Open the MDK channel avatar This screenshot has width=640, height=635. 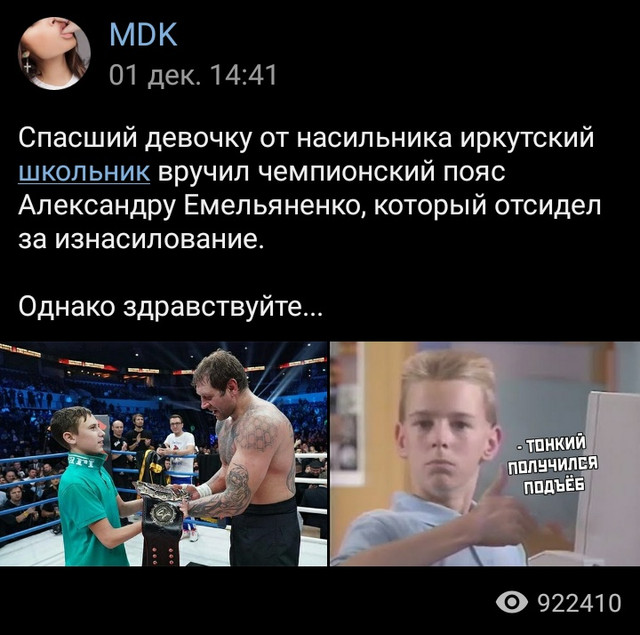54,54
